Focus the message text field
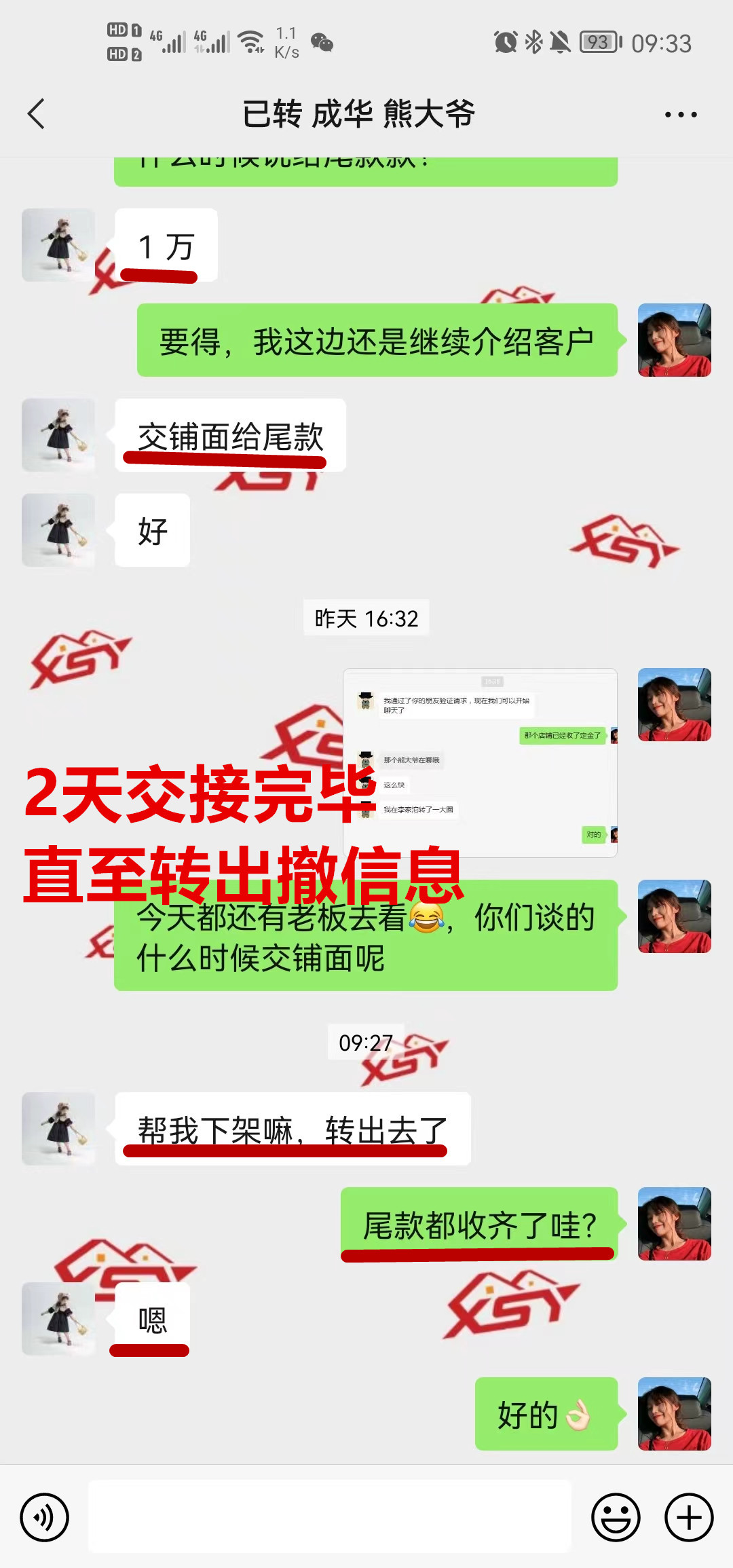Viewport: 733px width, 1568px height. 330,1516
